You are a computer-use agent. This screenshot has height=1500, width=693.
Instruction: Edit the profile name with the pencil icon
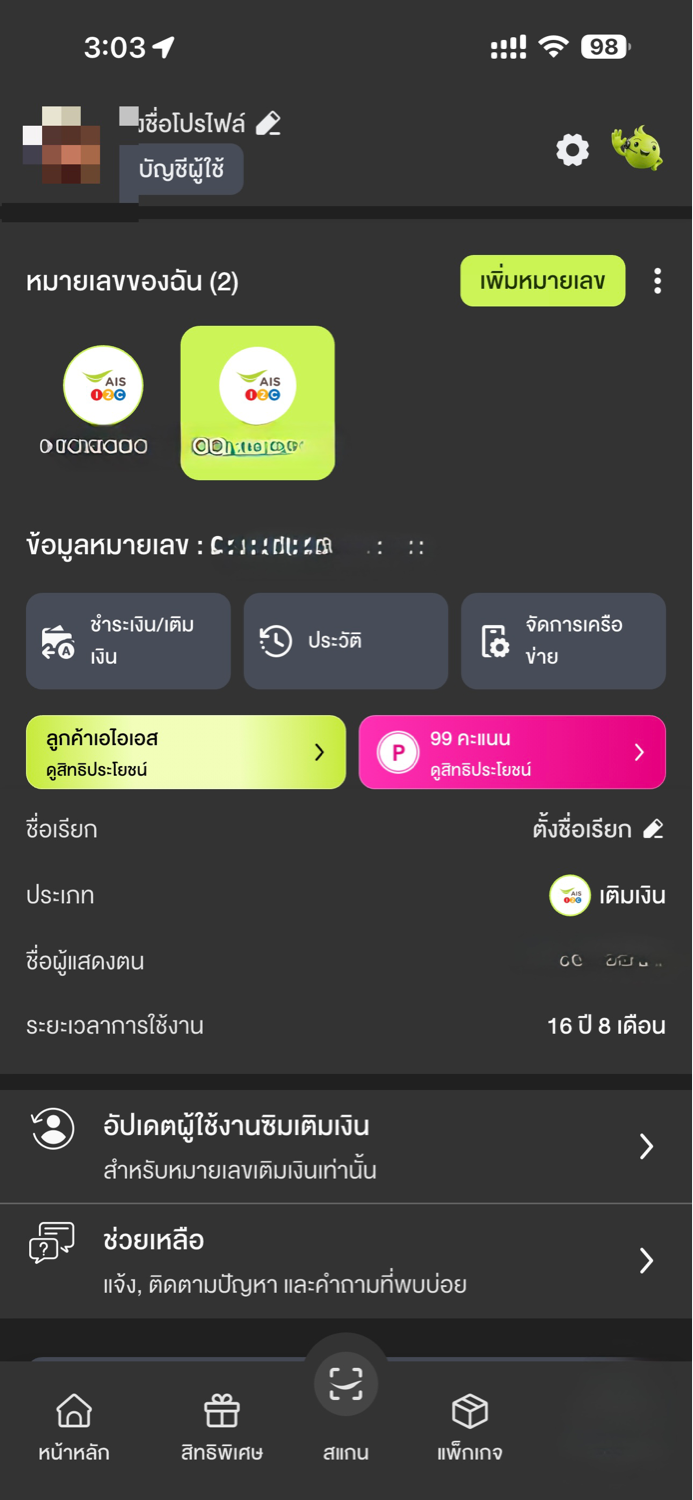pyautogui.click(x=268, y=123)
